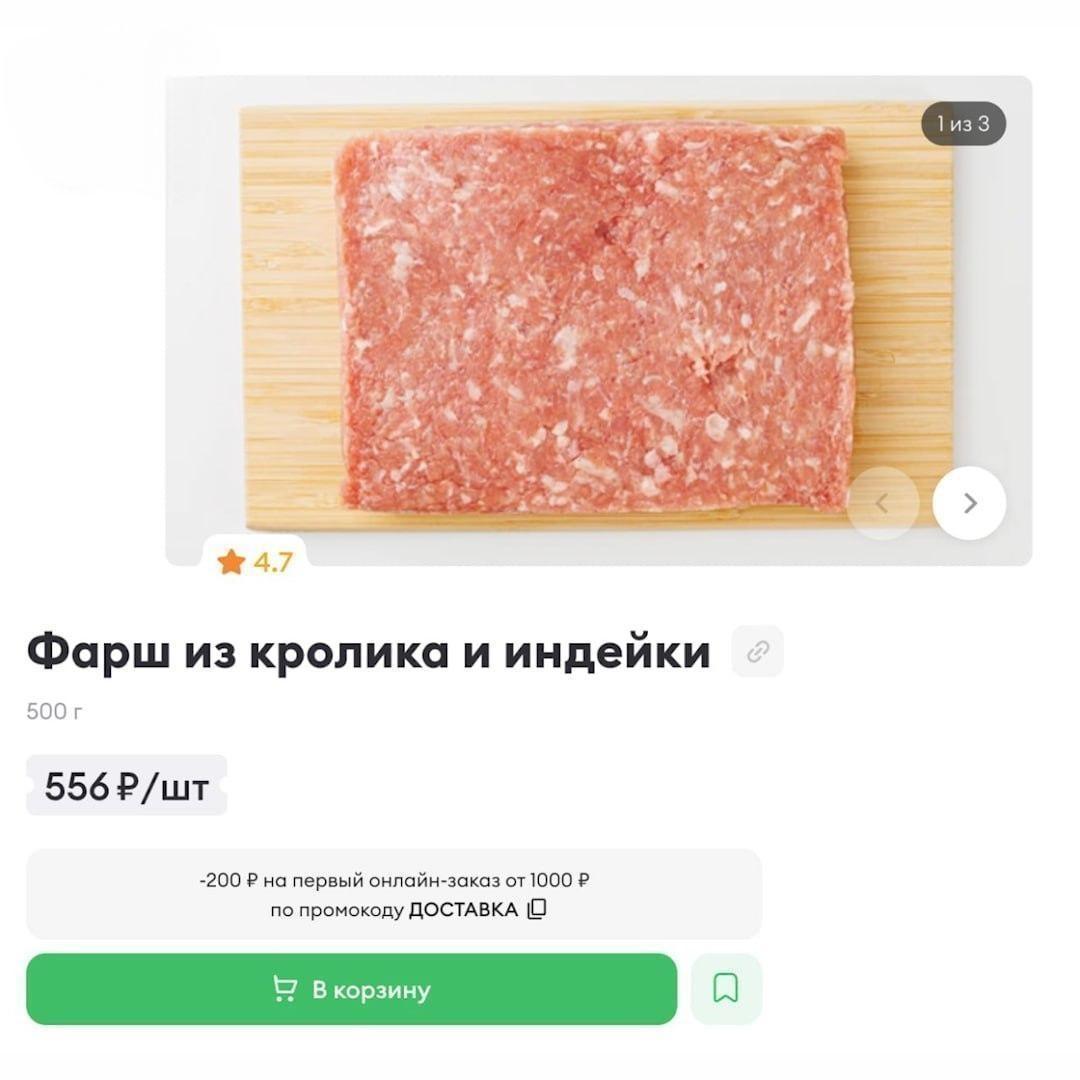Open the 4.7 star rating reviews
This screenshot has width=1080, height=1080.
(x=255, y=562)
